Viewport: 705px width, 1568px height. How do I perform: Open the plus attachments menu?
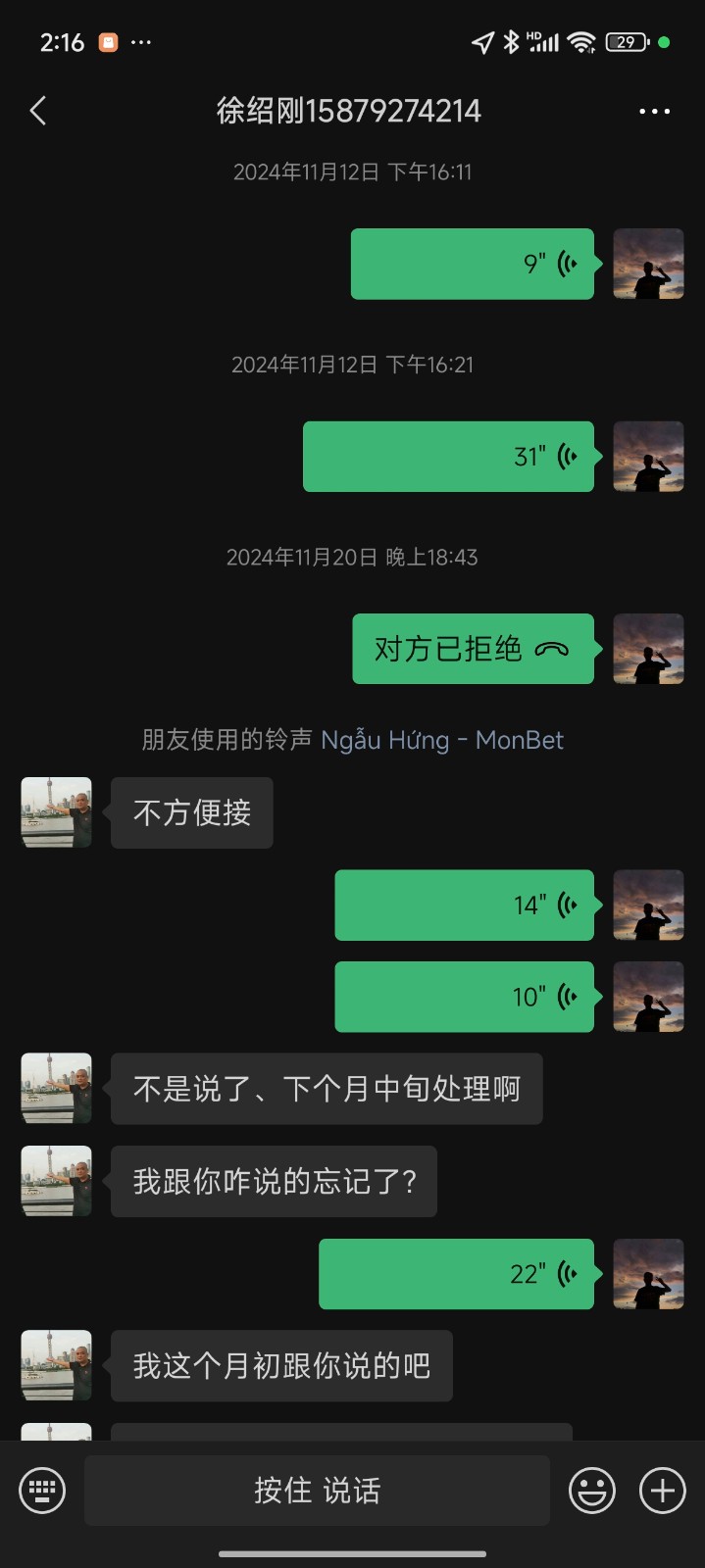(x=663, y=1491)
